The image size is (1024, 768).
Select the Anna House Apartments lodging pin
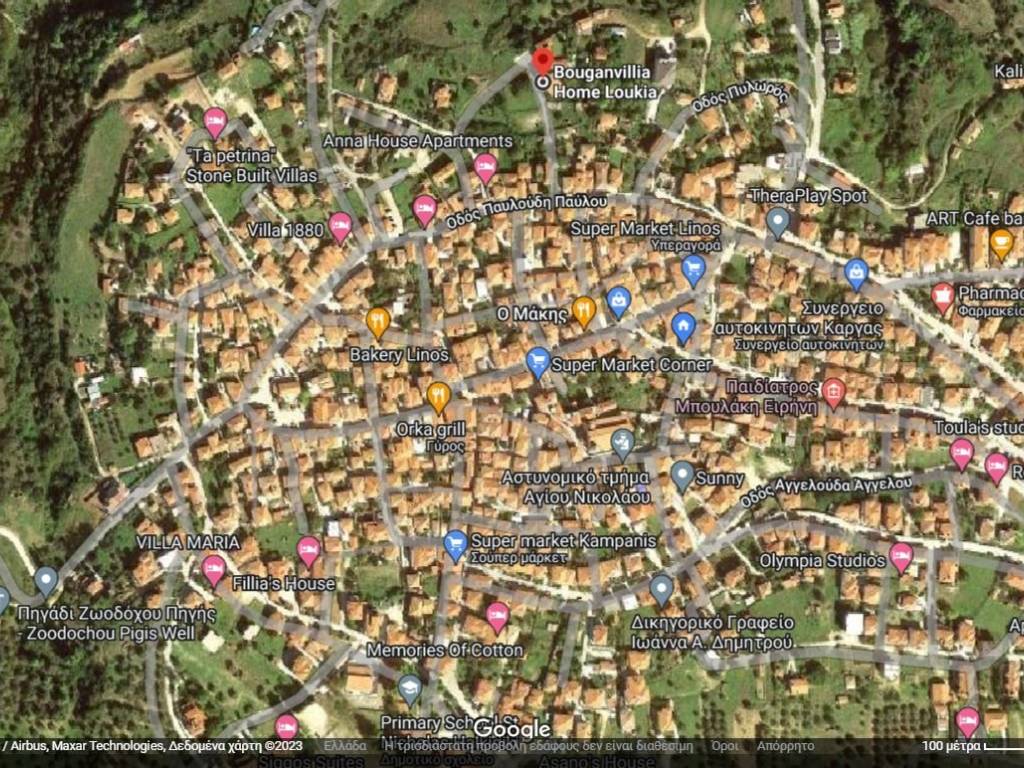pyautogui.click(x=486, y=167)
